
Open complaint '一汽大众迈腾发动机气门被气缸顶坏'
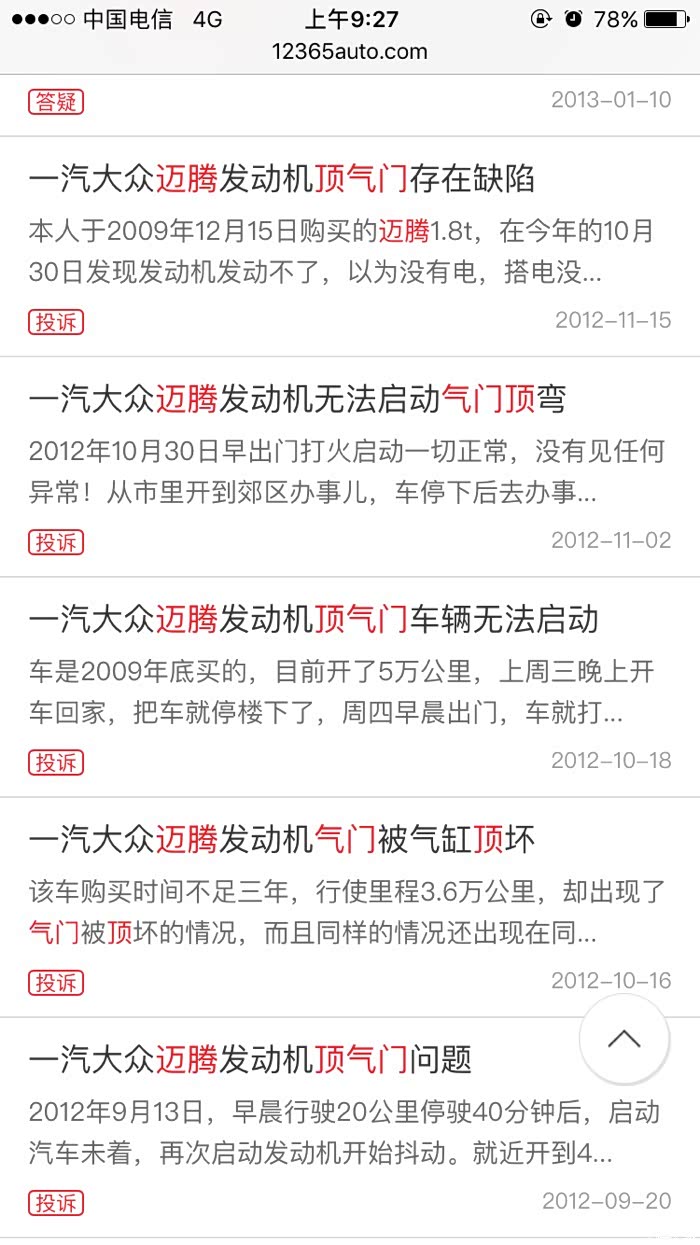282,840
